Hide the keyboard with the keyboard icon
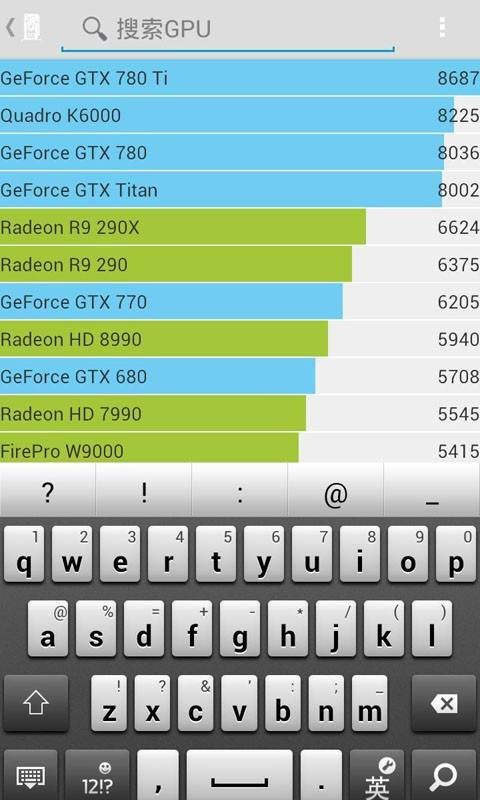 31,776
